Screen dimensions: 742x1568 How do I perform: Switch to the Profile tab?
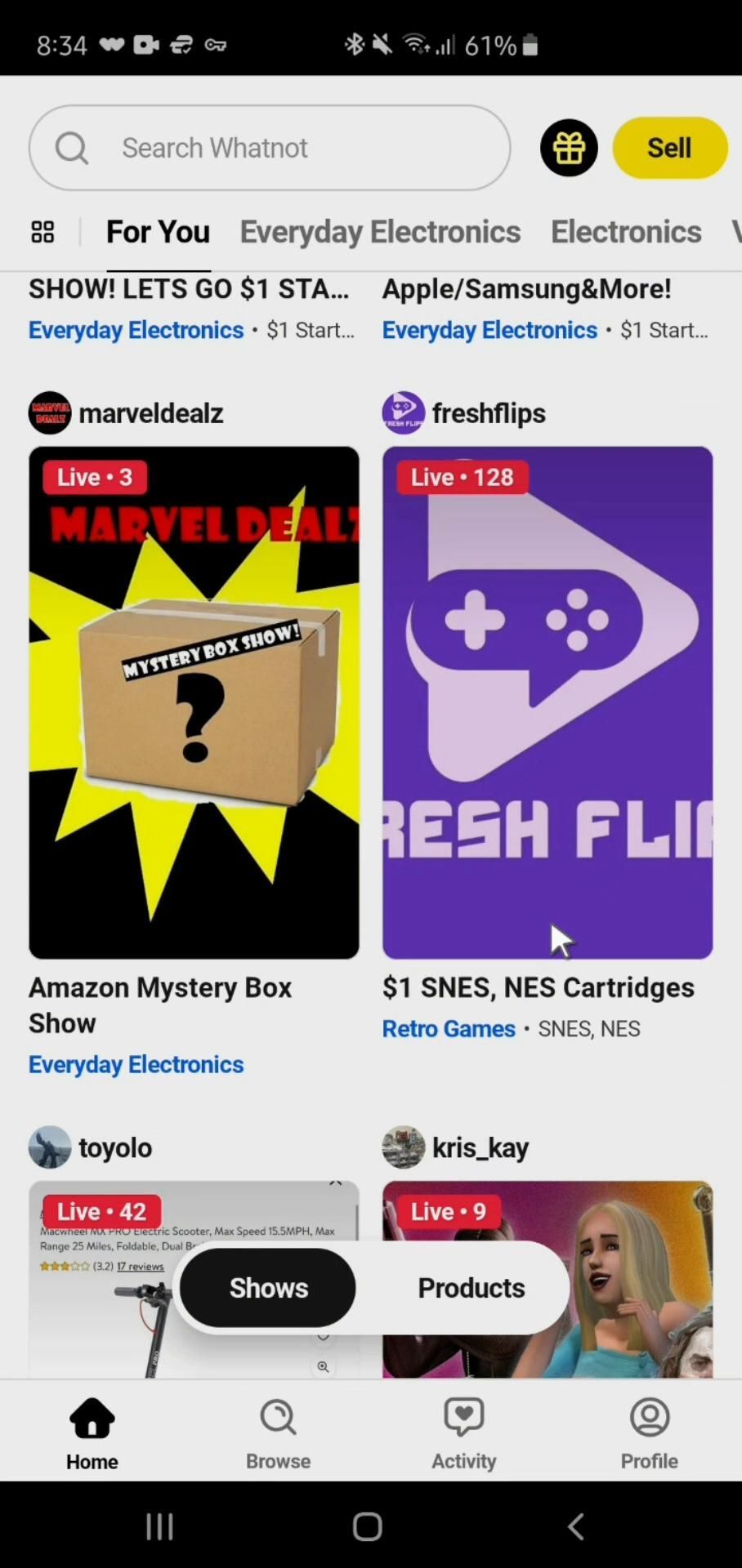649,1433
